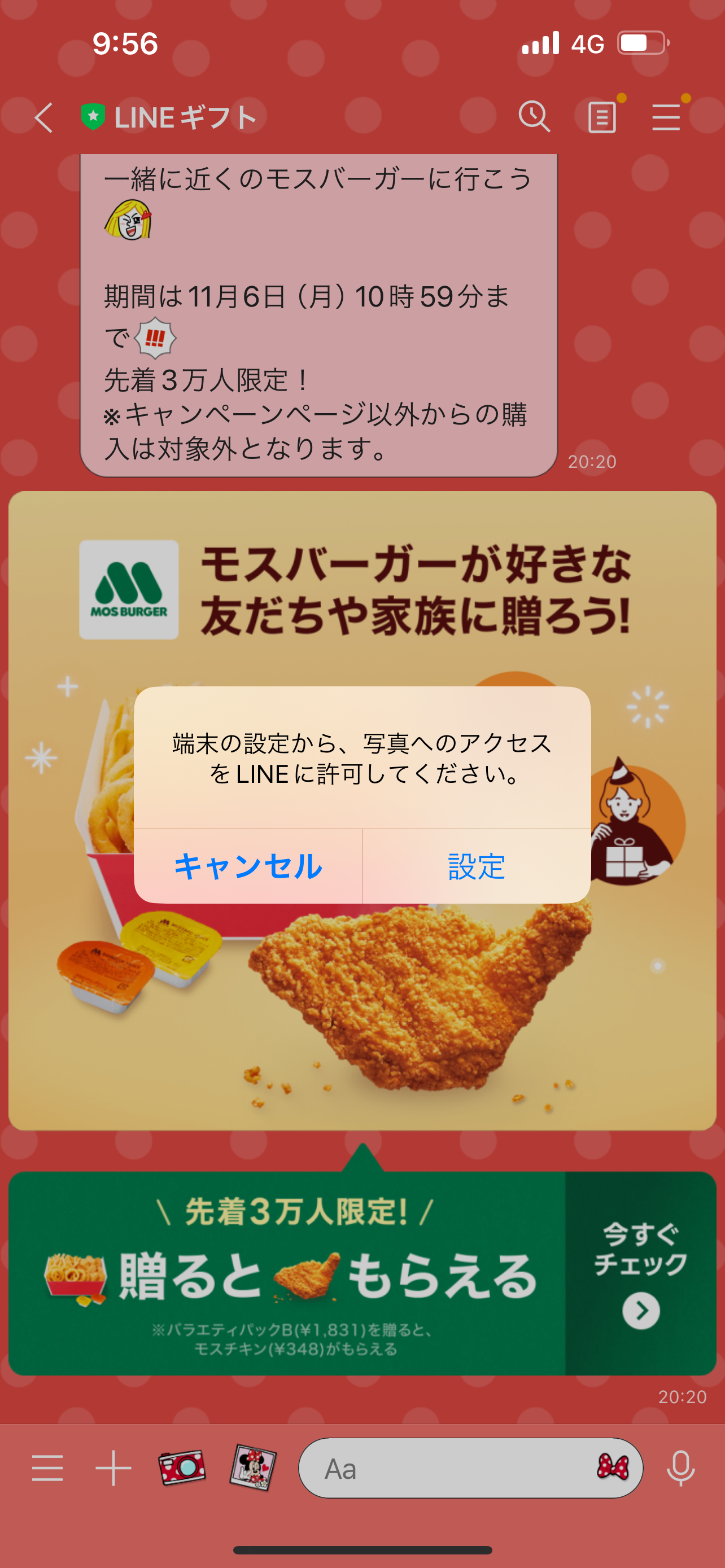
Task: Tap キャンセル in the permission dialog
Action: click(248, 866)
